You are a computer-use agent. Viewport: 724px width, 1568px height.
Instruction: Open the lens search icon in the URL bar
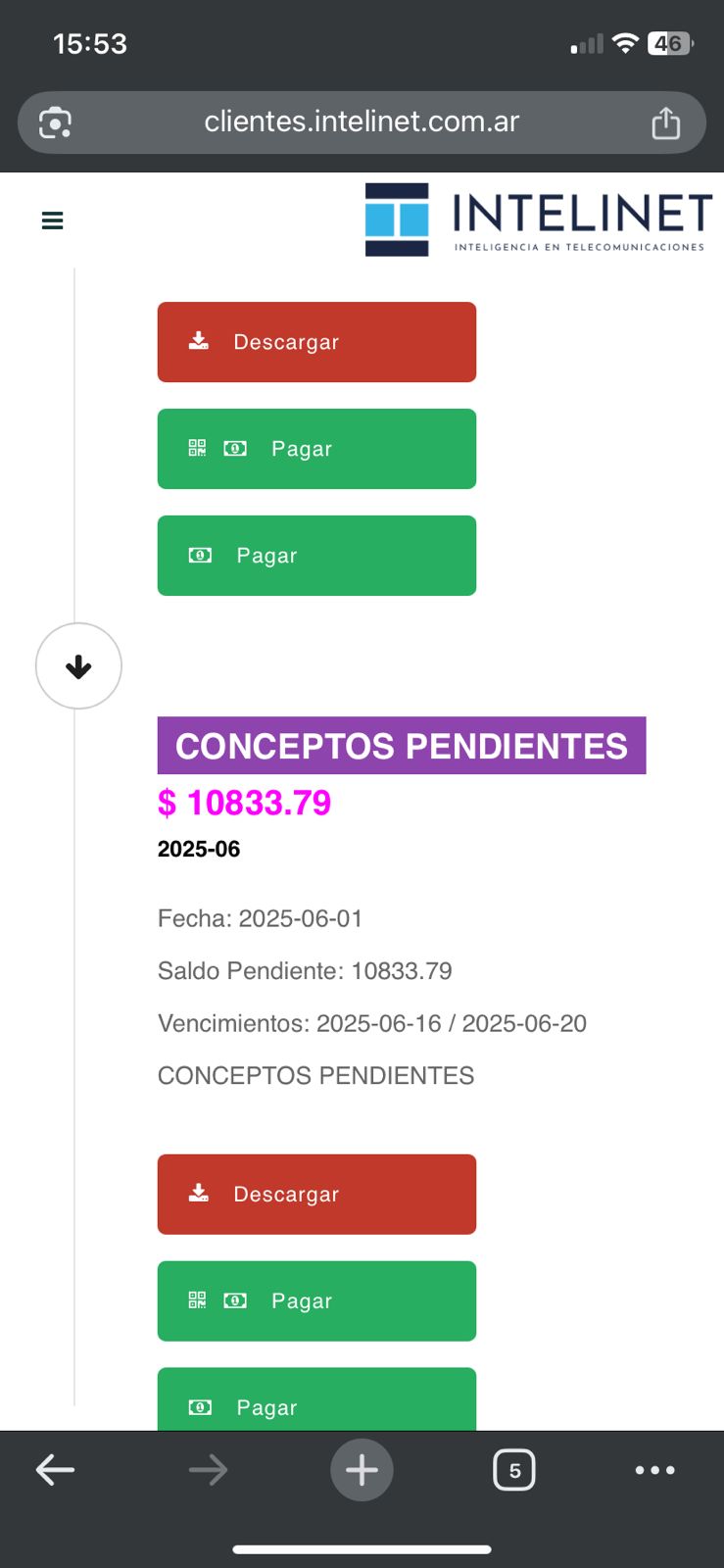click(55, 122)
